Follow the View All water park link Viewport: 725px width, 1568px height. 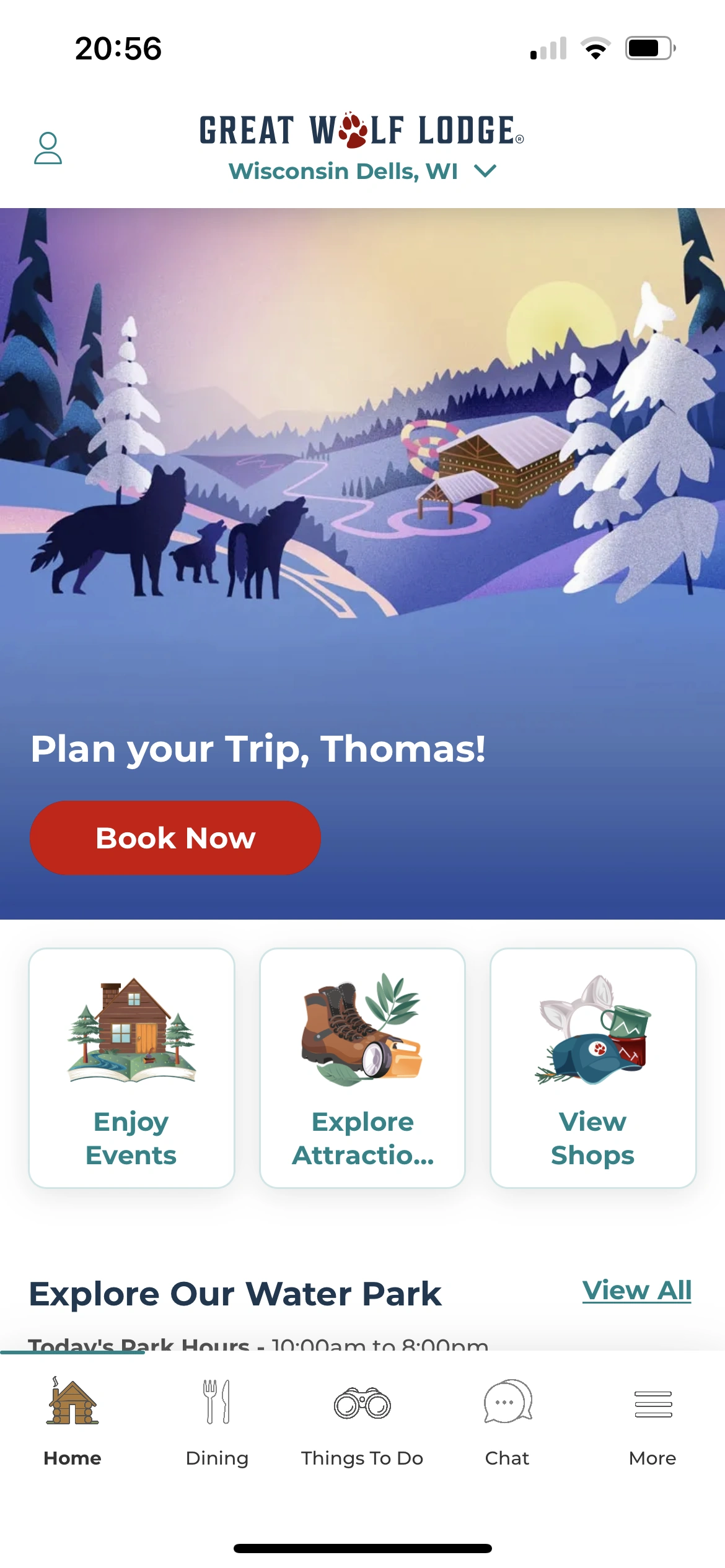pyautogui.click(x=636, y=1291)
